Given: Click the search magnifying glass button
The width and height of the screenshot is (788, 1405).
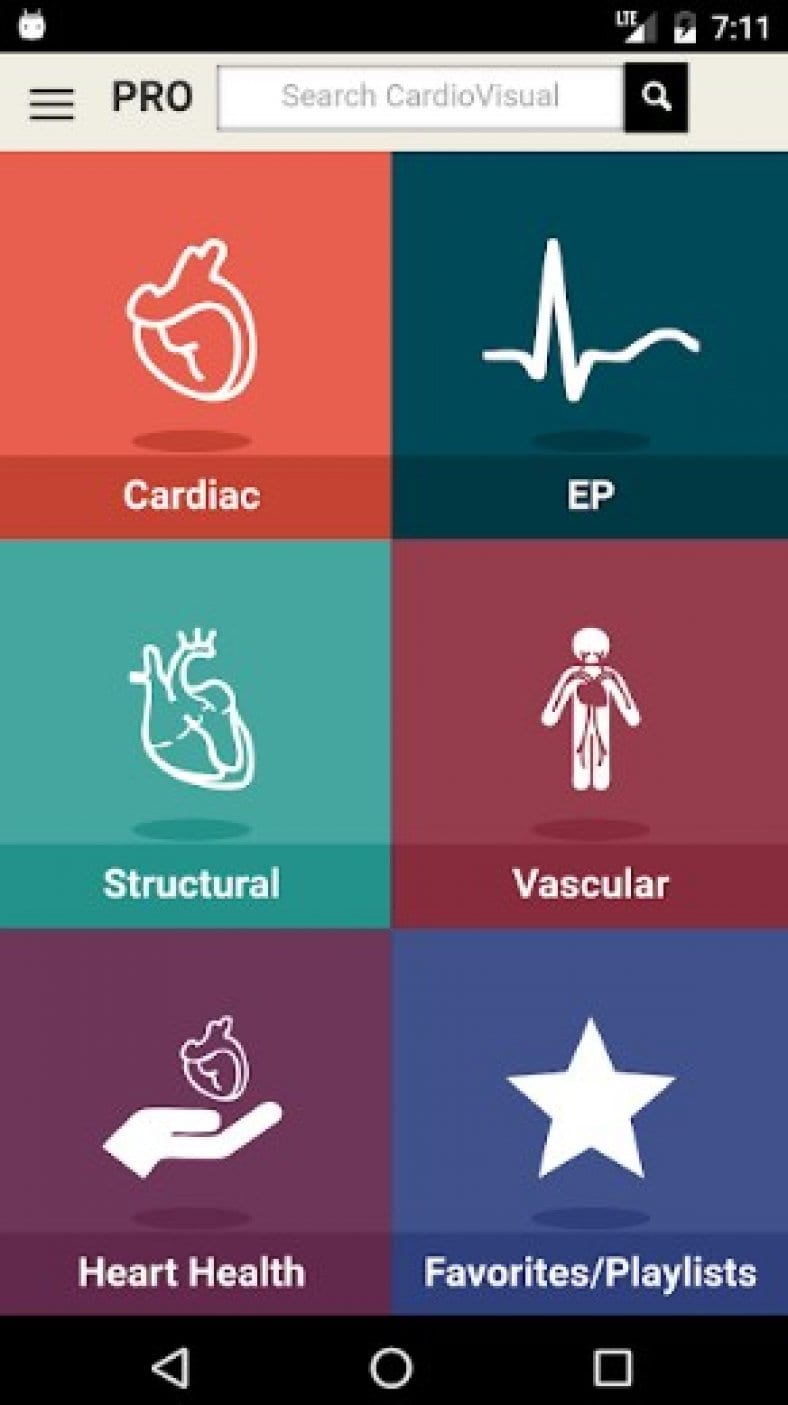Looking at the screenshot, I should click(656, 96).
